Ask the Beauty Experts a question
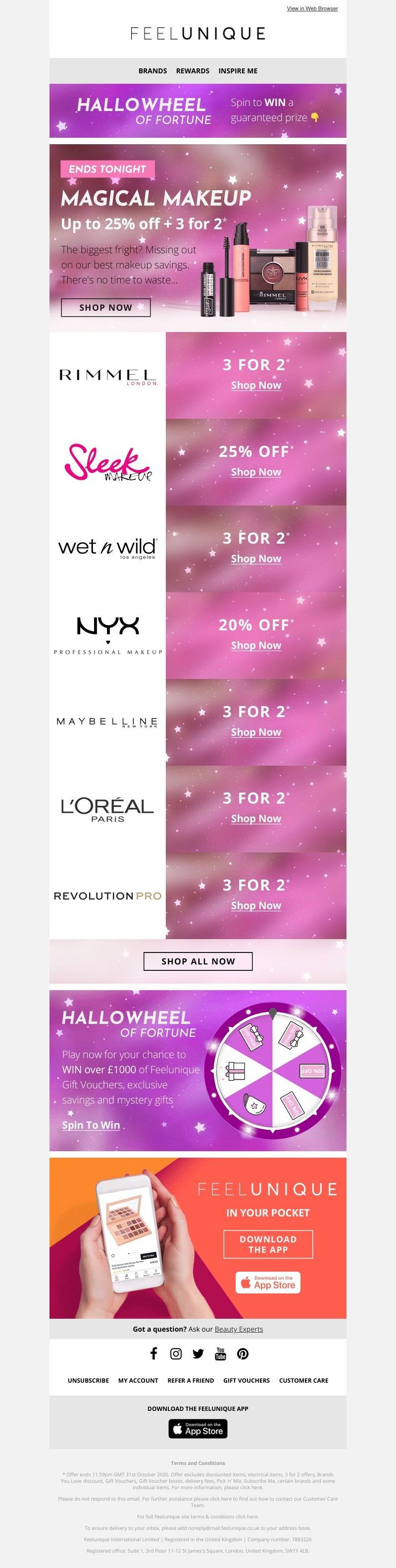Screen dimensions: 396x1568 coord(239,1329)
